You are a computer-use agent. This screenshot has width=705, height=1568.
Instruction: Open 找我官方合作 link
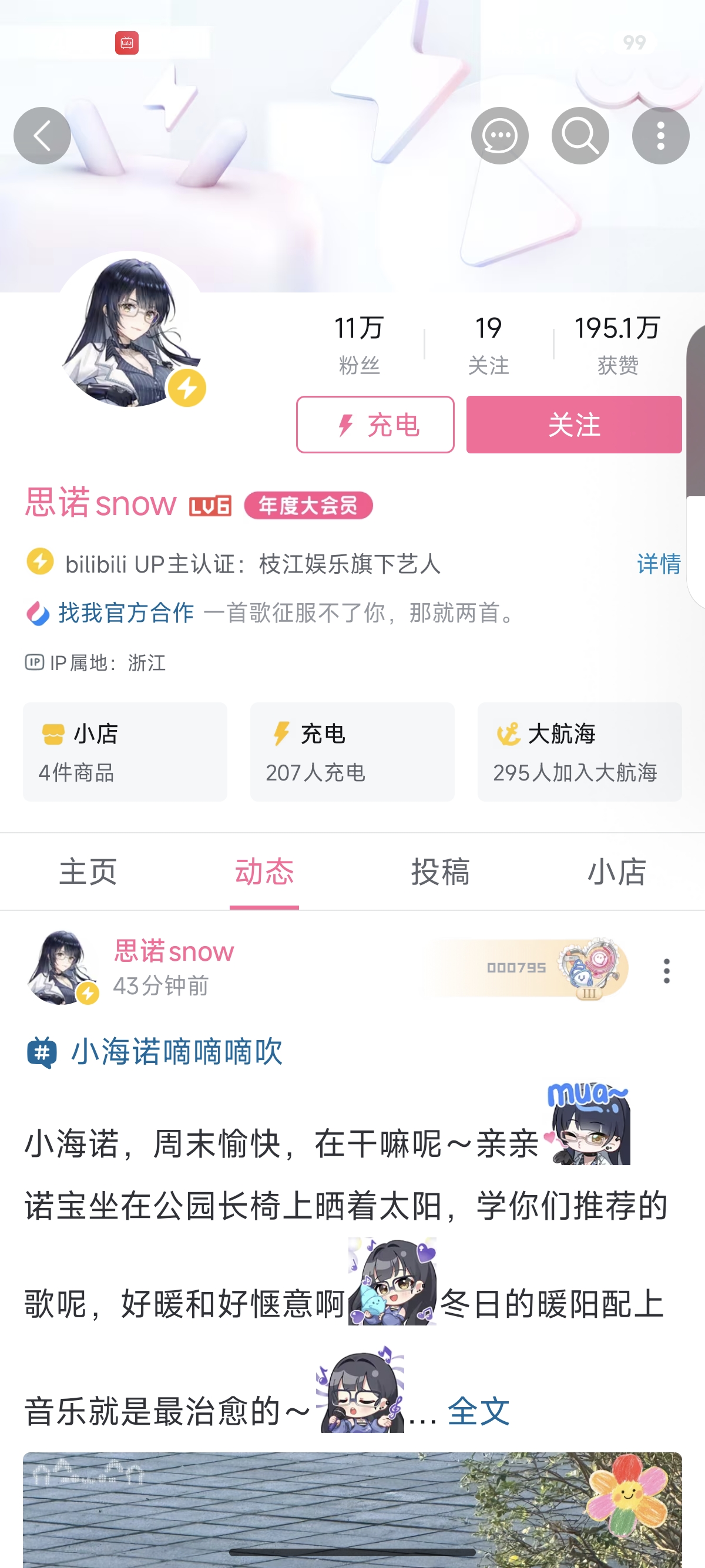coord(126,613)
